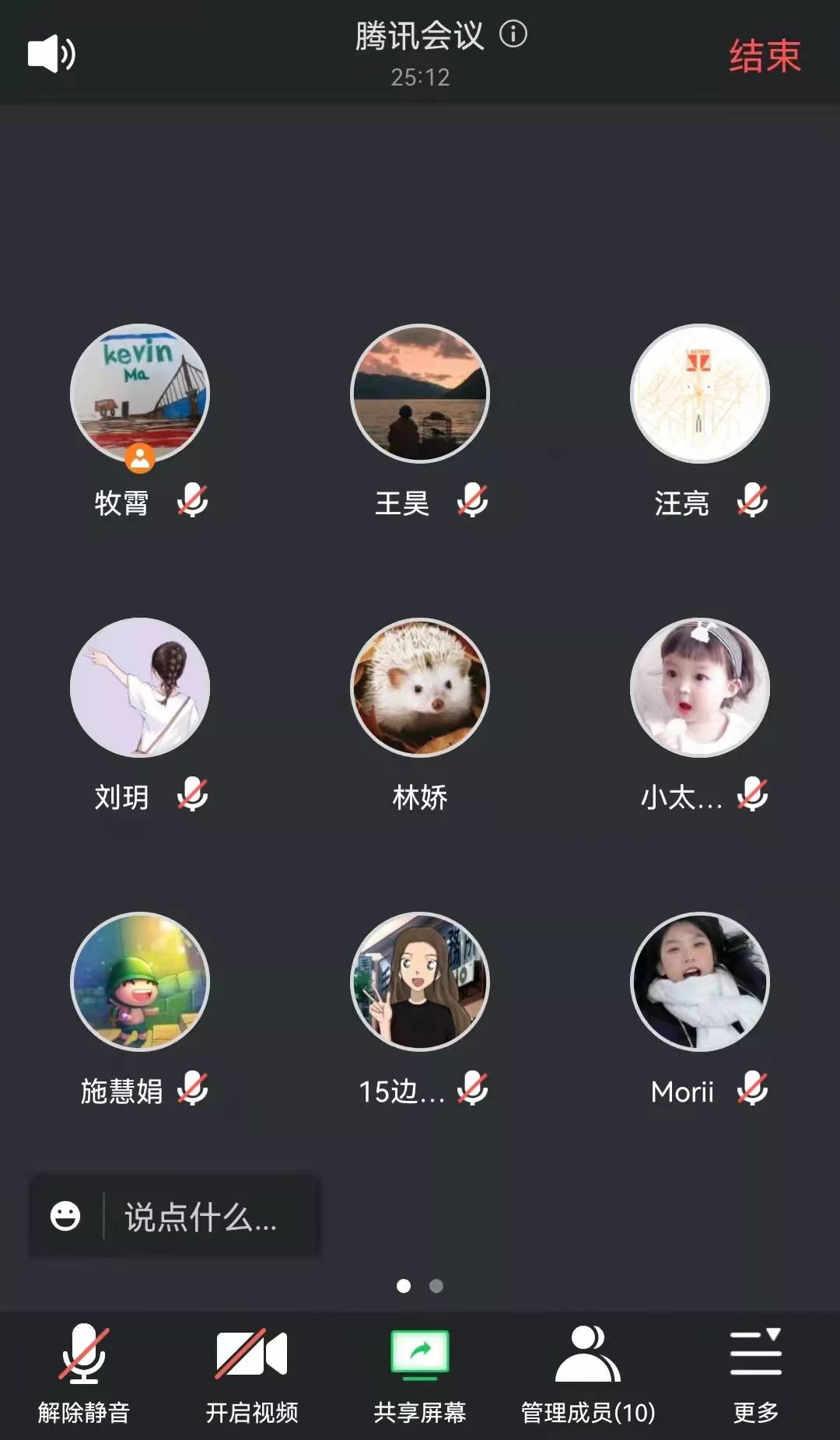Go to the second page indicator dot
The height and width of the screenshot is (1440, 840).
coord(436,1286)
